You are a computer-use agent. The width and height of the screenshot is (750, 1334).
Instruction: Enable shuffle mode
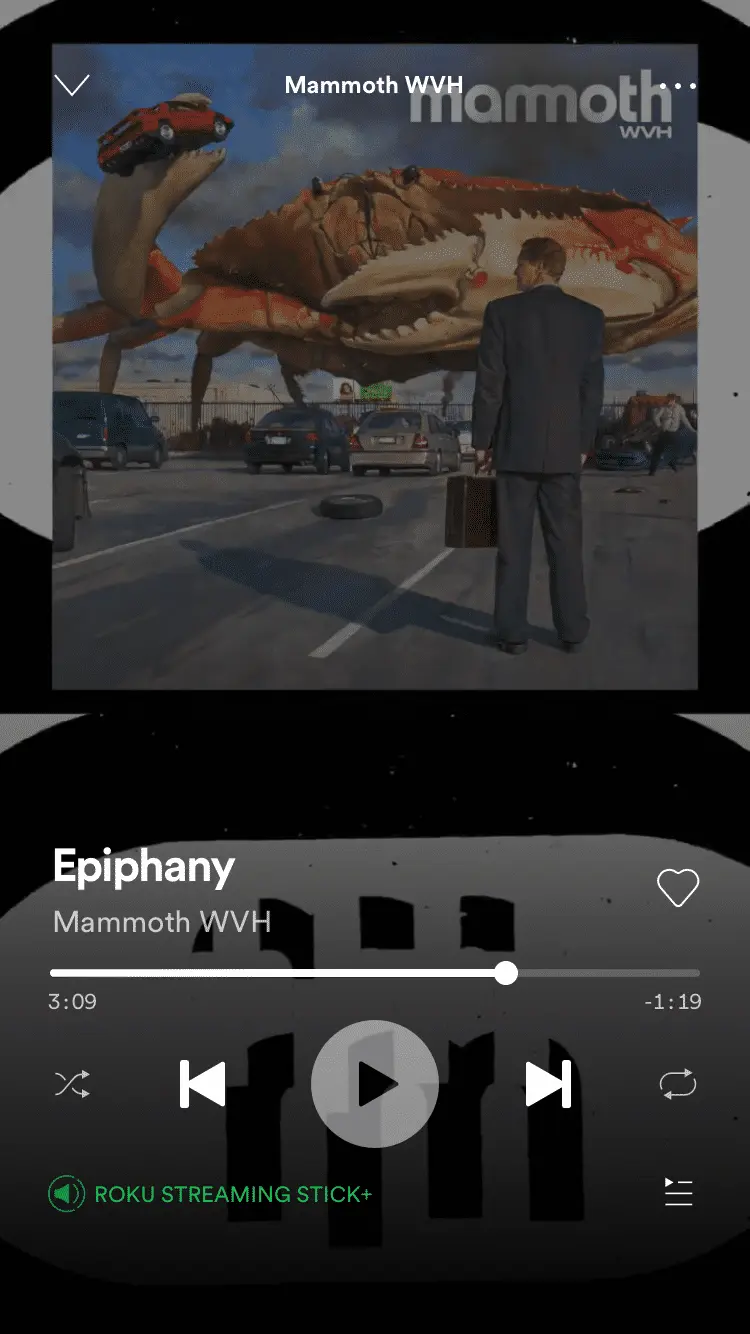(x=72, y=1084)
